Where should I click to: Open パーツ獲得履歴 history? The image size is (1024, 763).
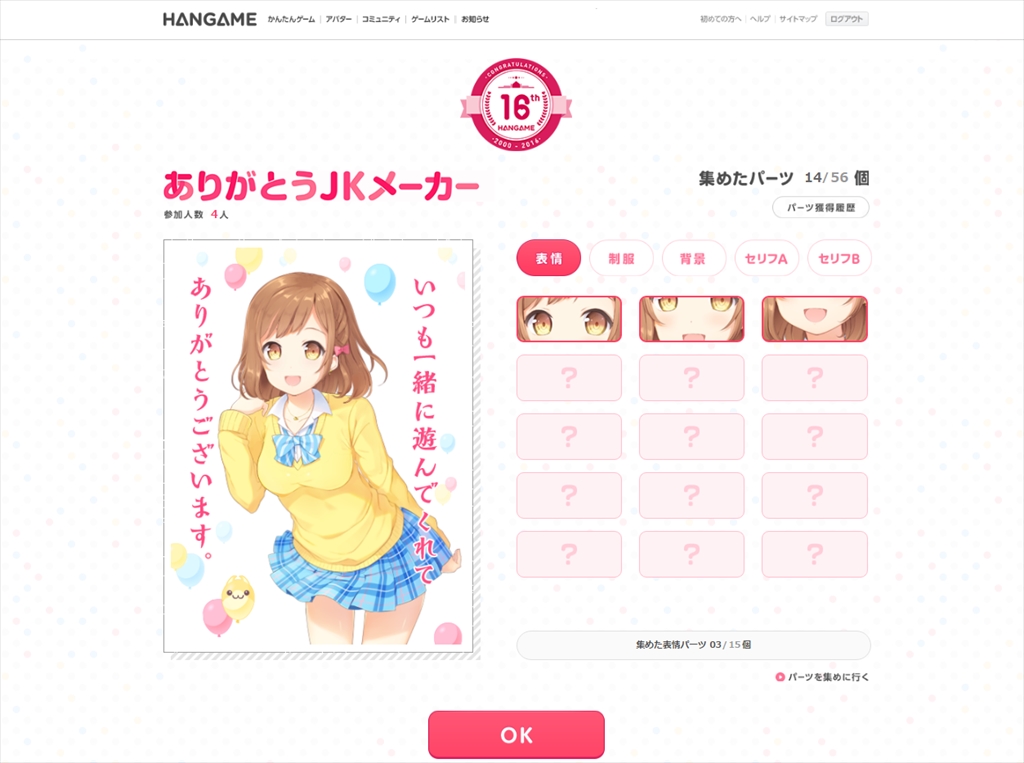pos(820,207)
